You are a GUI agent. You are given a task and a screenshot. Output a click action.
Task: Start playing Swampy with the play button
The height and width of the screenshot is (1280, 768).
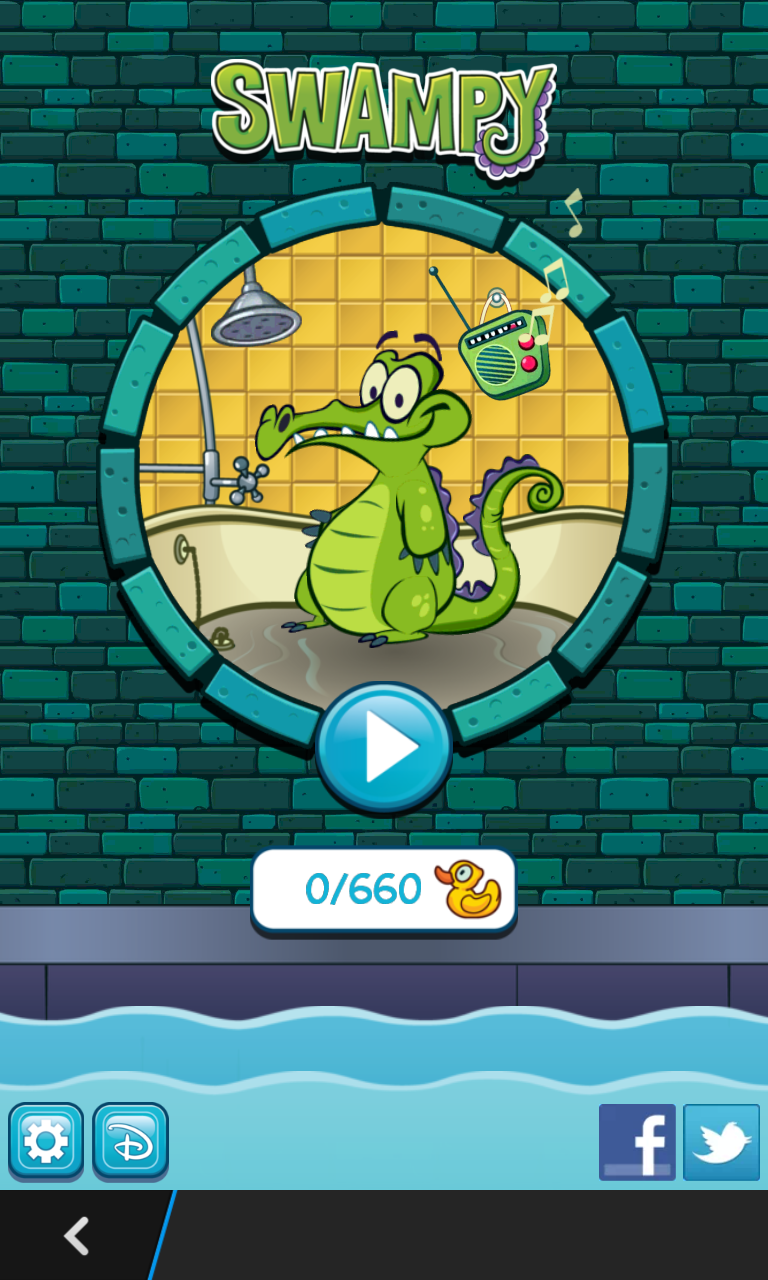pos(384,747)
